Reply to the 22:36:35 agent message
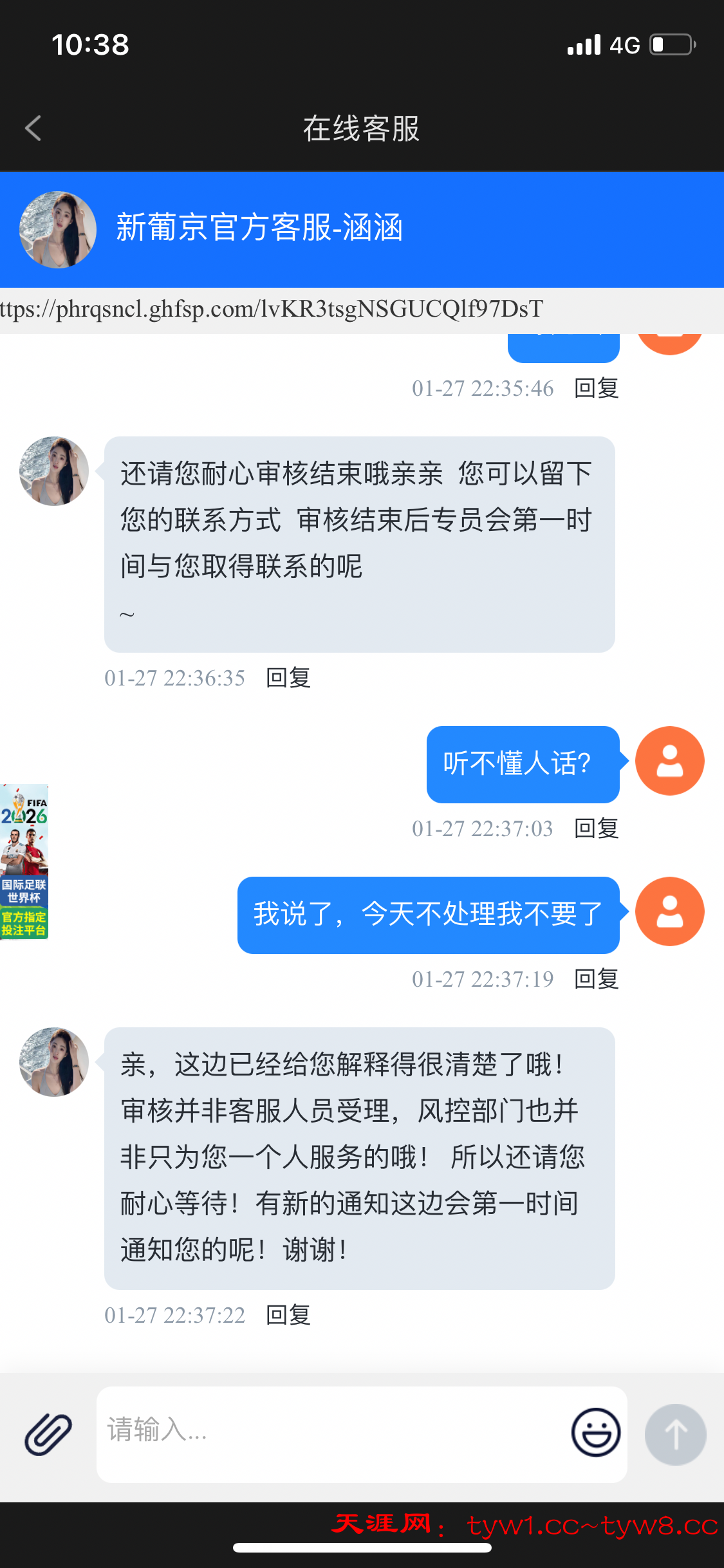Image resolution: width=724 pixels, height=1568 pixels. (x=288, y=678)
